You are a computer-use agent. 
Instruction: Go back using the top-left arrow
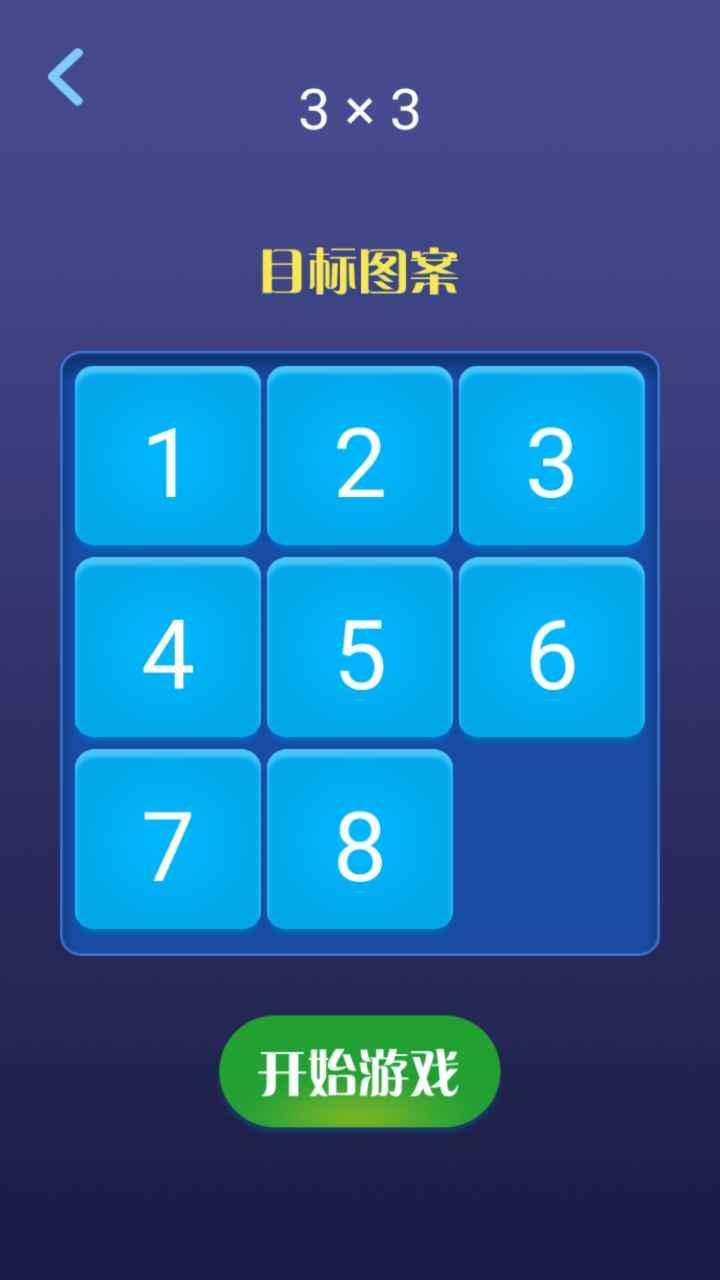[x=66, y=77]
